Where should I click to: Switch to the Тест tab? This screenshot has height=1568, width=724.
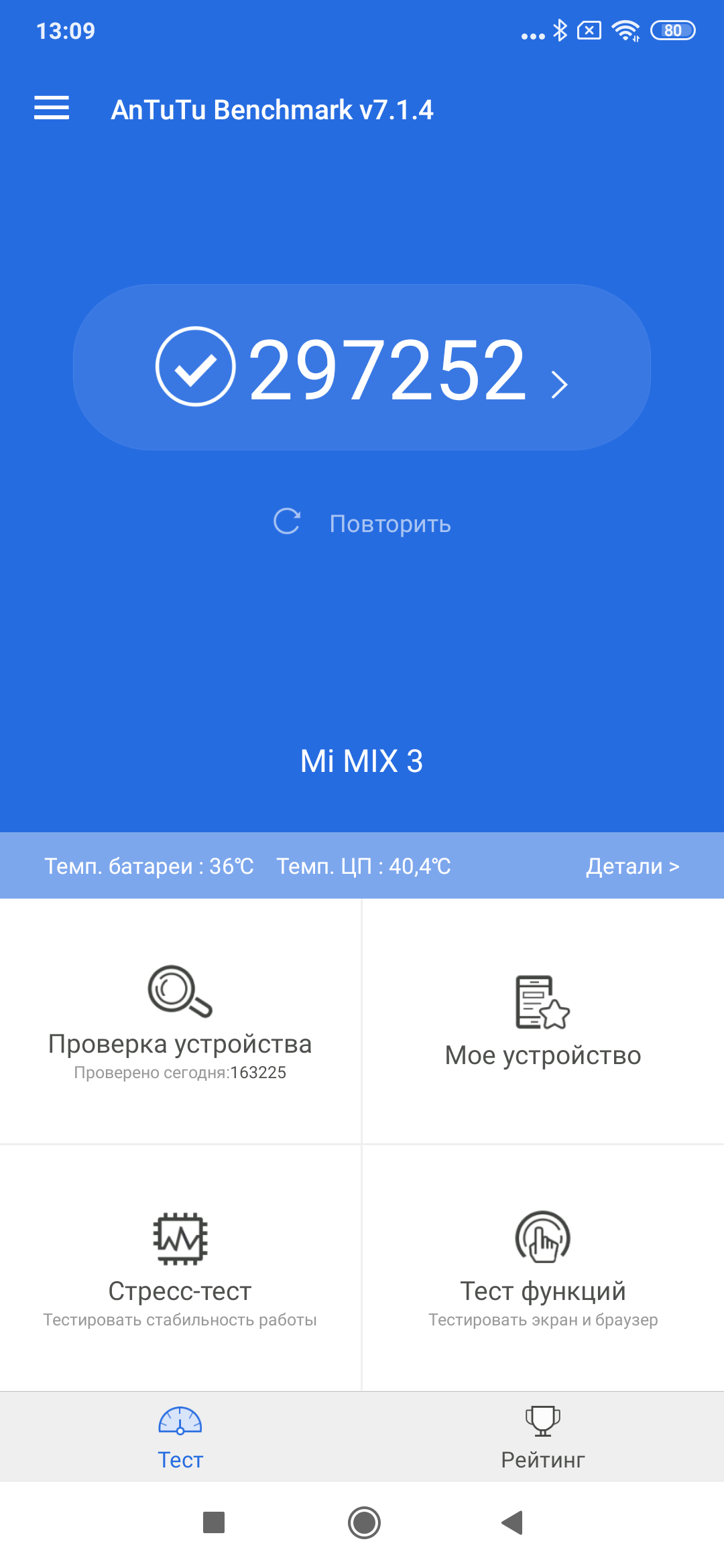(x=180, y=1437)
